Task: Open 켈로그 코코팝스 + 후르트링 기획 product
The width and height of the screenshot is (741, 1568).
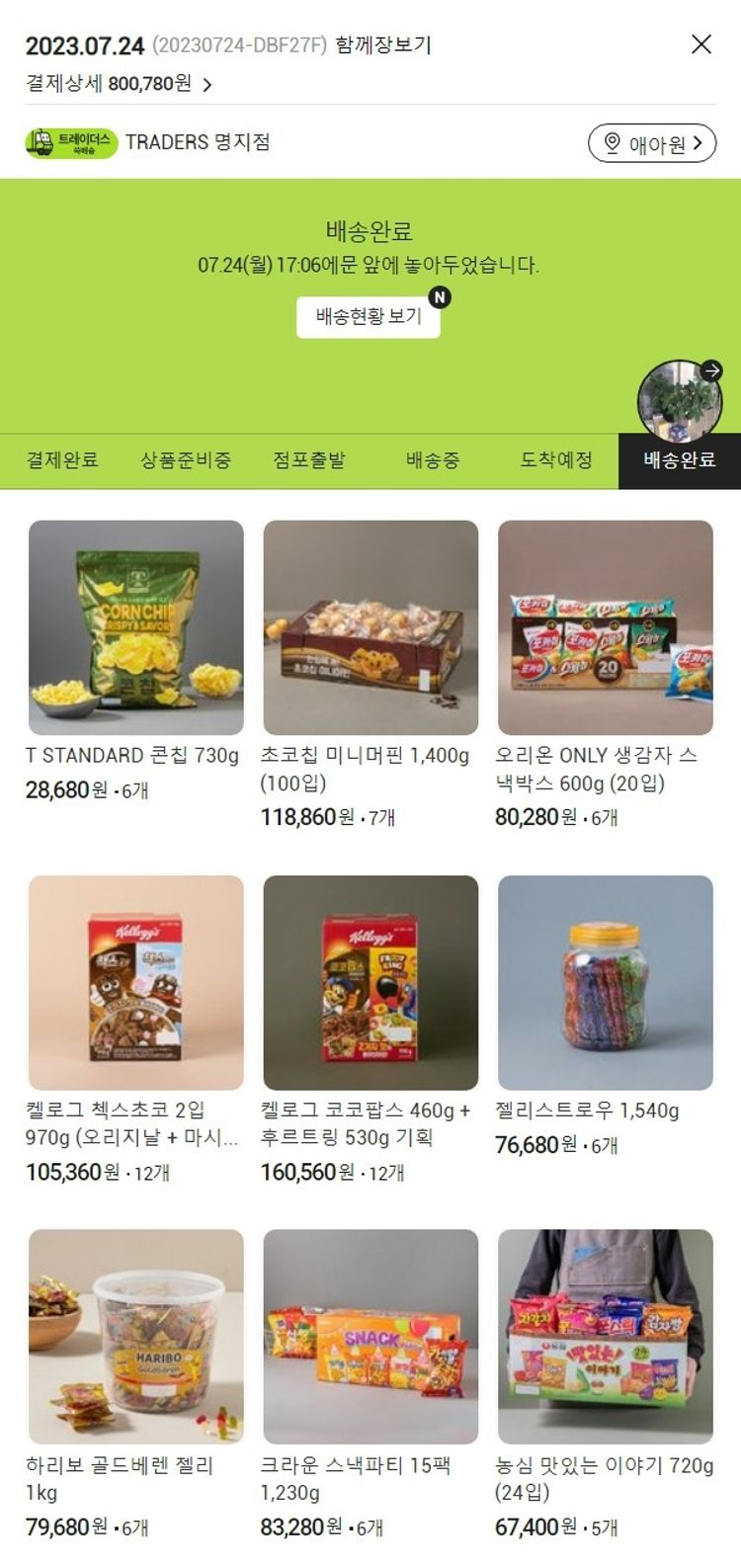Action: click(370, 982)
